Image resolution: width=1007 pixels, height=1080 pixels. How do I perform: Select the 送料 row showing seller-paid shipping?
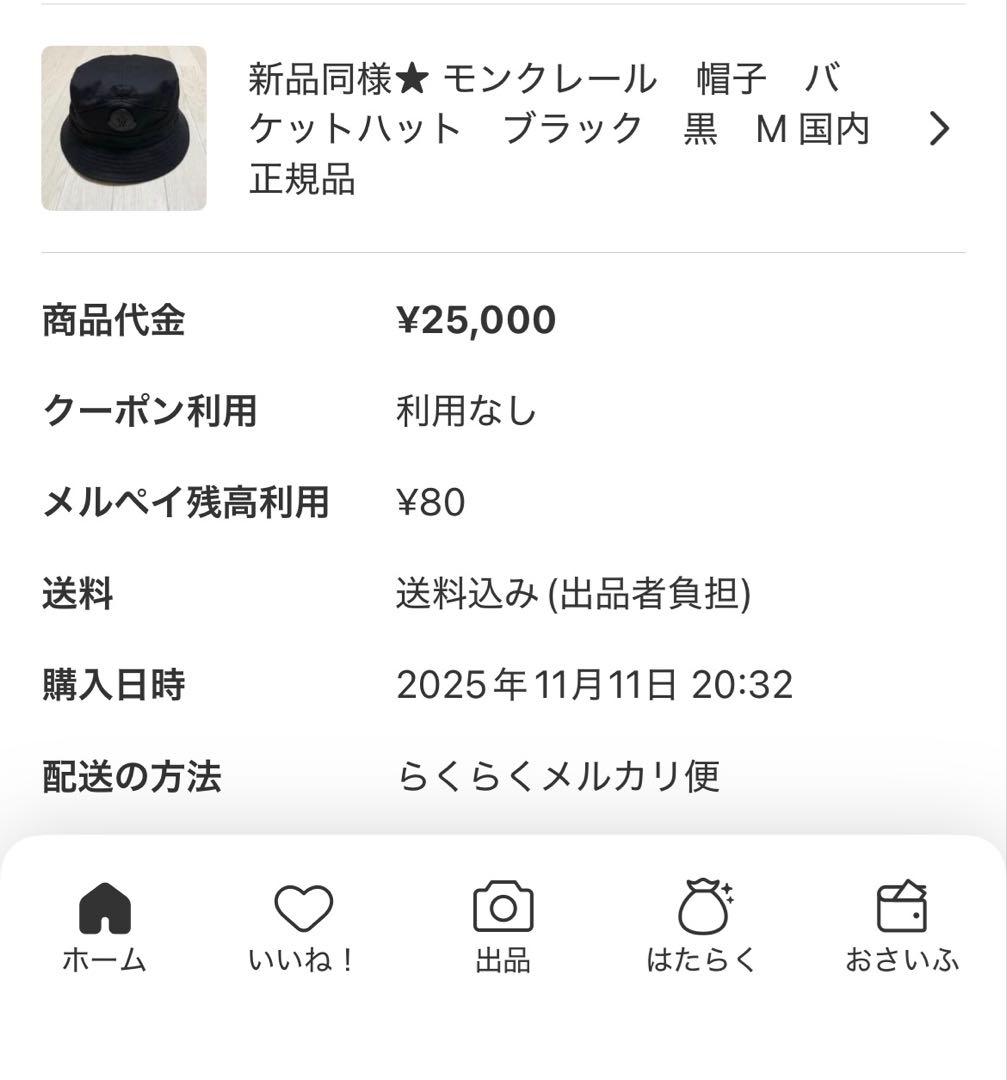pyautogui.click(x=300, y=592)
